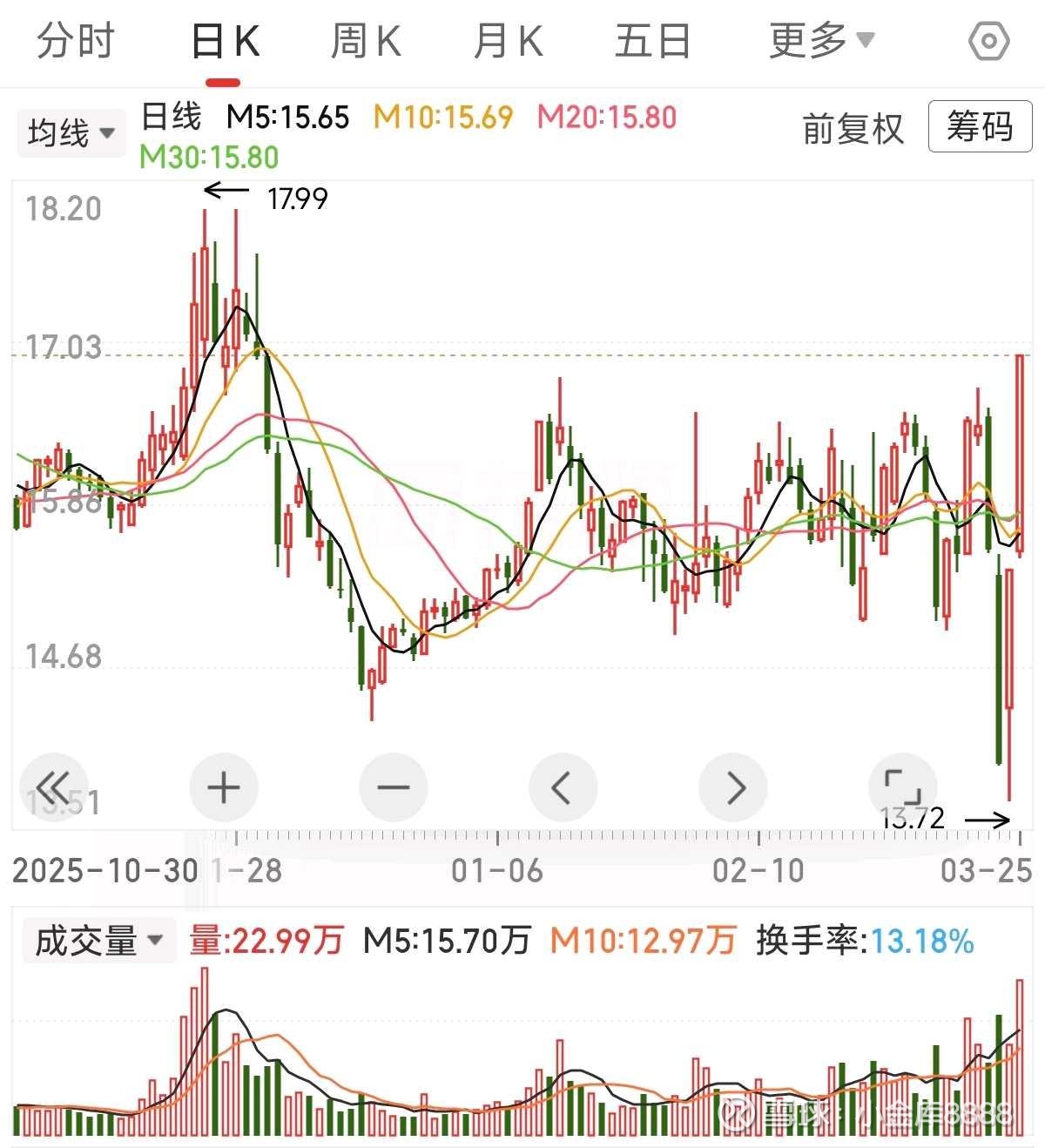The image size is (1045, 1148).
Task: Switch to the 分时 tab
Action: 76,41
